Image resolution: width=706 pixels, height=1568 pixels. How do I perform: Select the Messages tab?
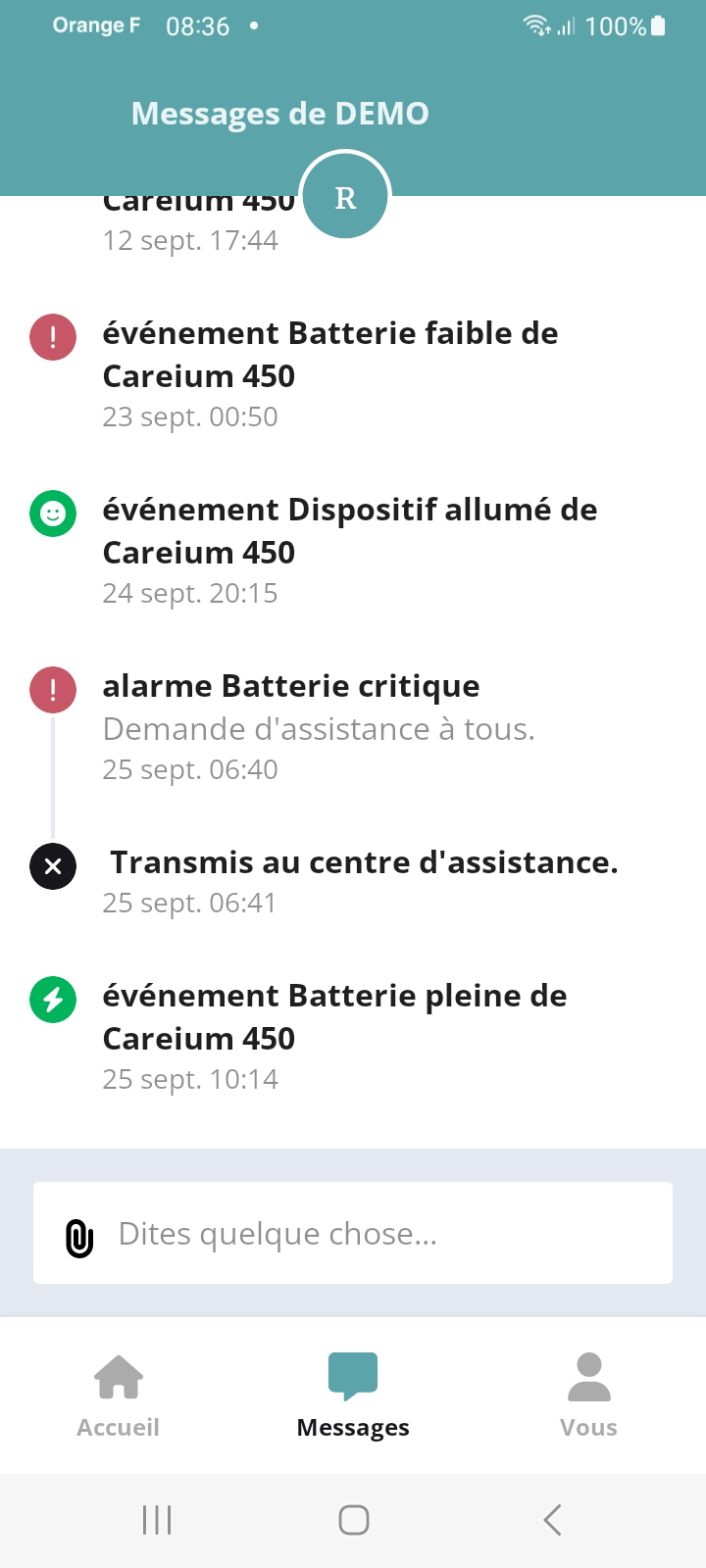(353, 1396)
